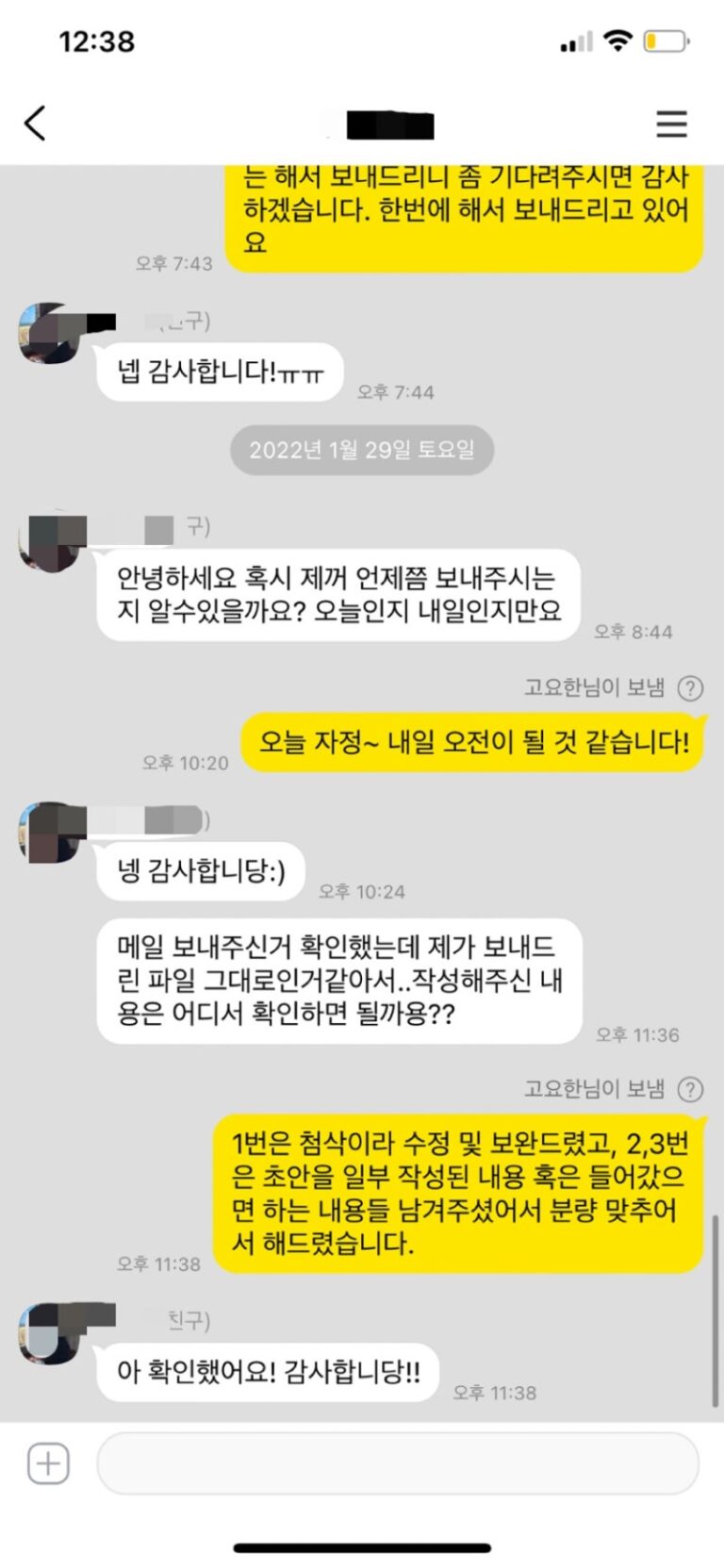Open the plus attachment button

[48, 1463]
